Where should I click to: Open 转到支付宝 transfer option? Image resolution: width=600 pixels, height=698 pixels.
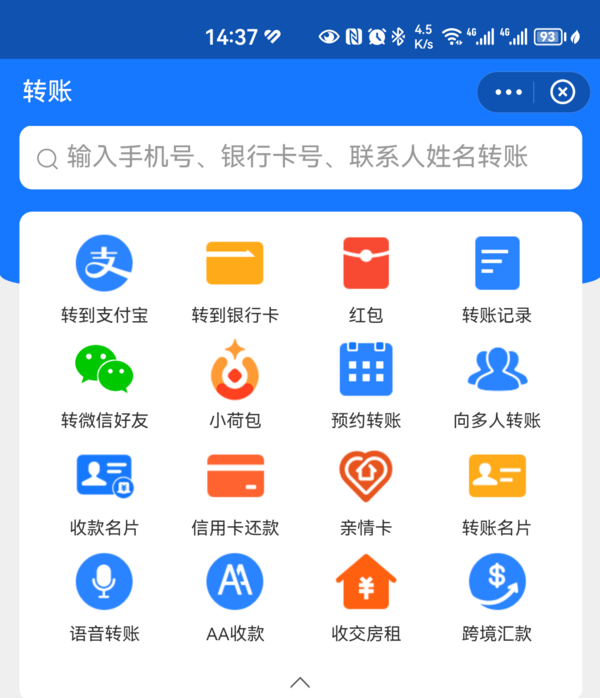(105, 280)
